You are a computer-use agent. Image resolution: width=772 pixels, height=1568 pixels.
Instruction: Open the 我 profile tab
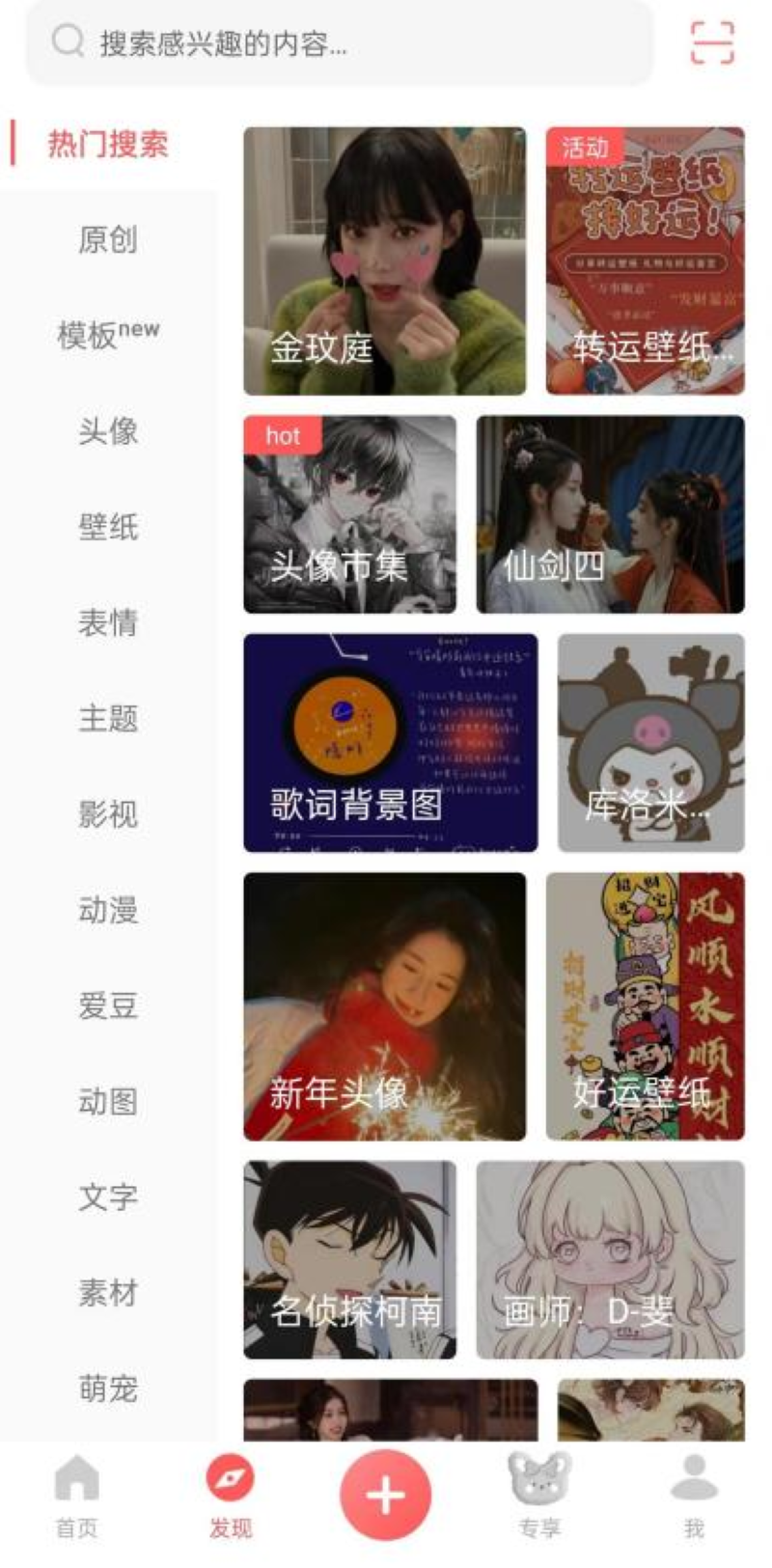(694, 1497)
